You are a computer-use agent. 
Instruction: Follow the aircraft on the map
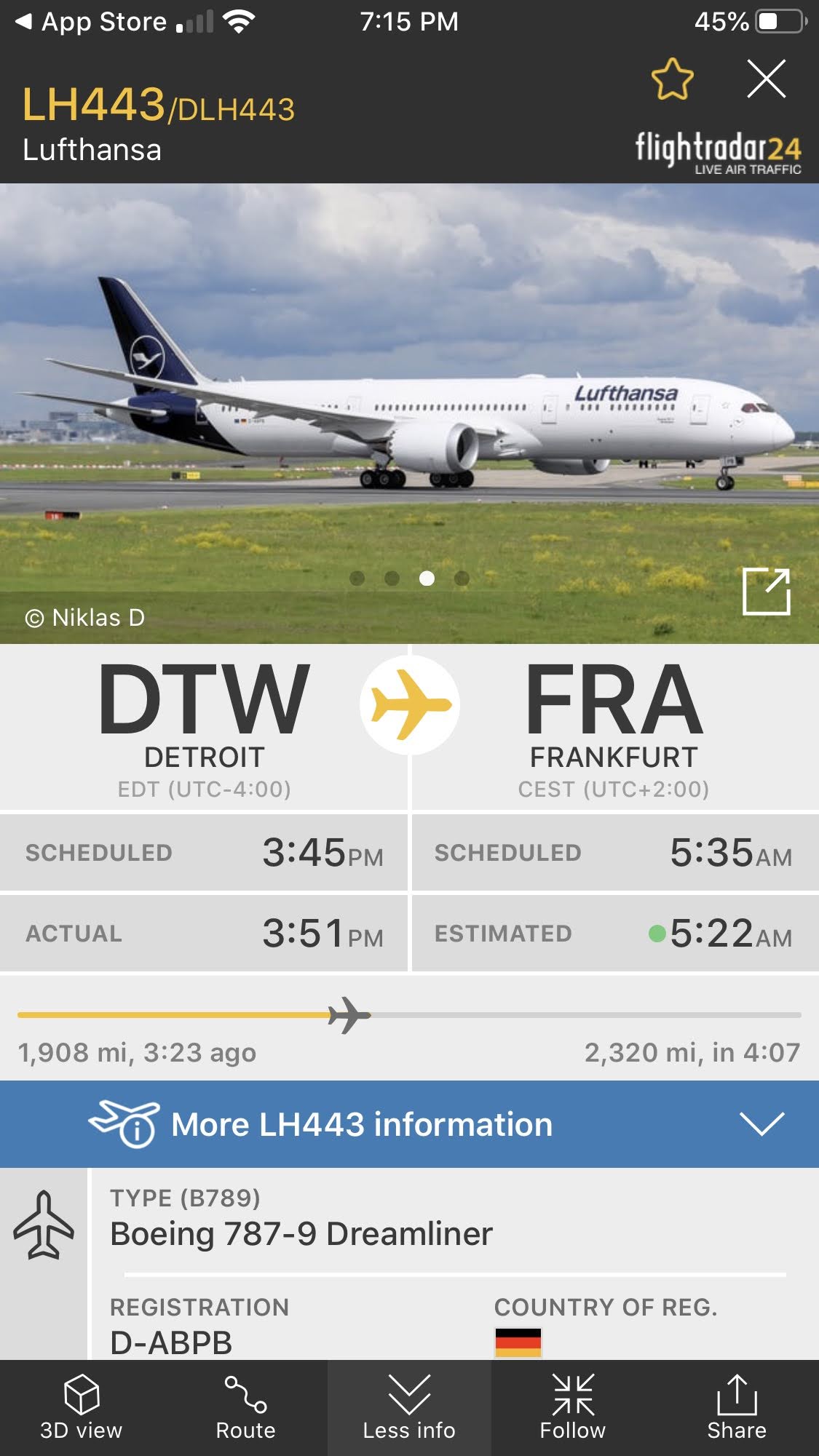point(573,1407)
